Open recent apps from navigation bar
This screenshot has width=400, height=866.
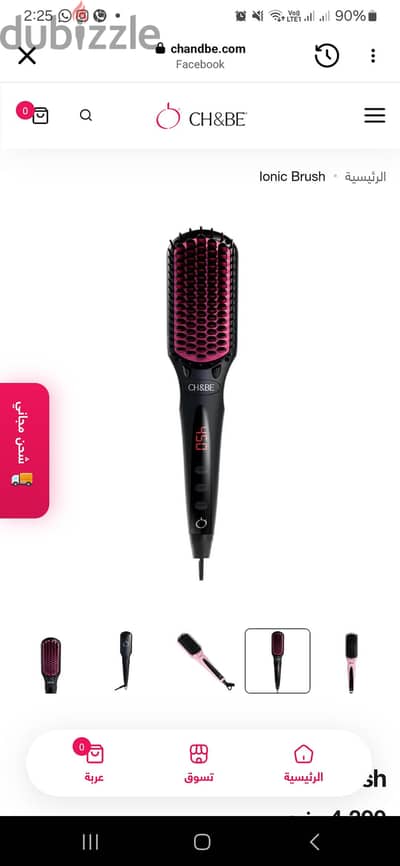[x=90, y=842]
